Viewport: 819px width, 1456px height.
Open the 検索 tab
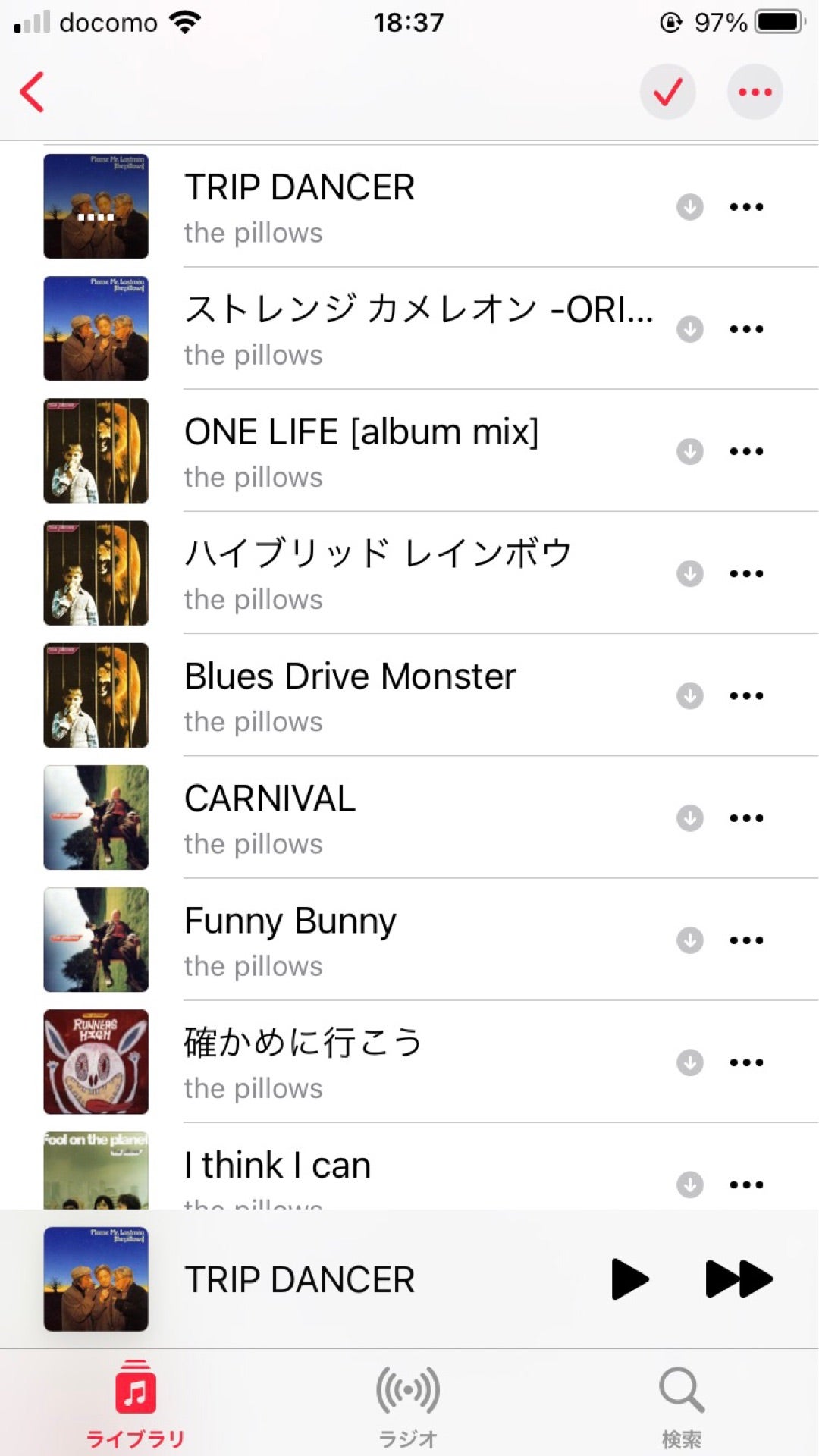tap(681, 1404)
